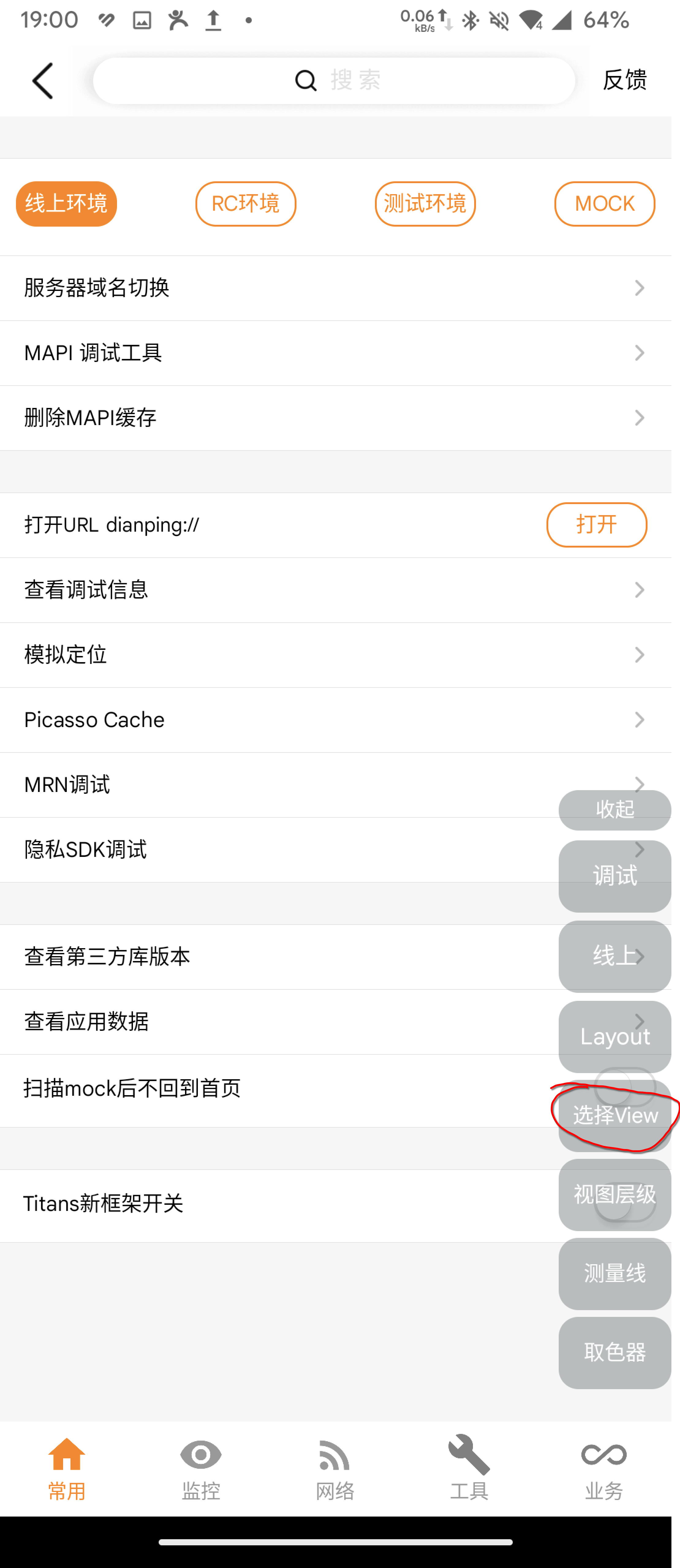Tap the 搜索 search field
The image size is (680, 1568).
[335, 80]
